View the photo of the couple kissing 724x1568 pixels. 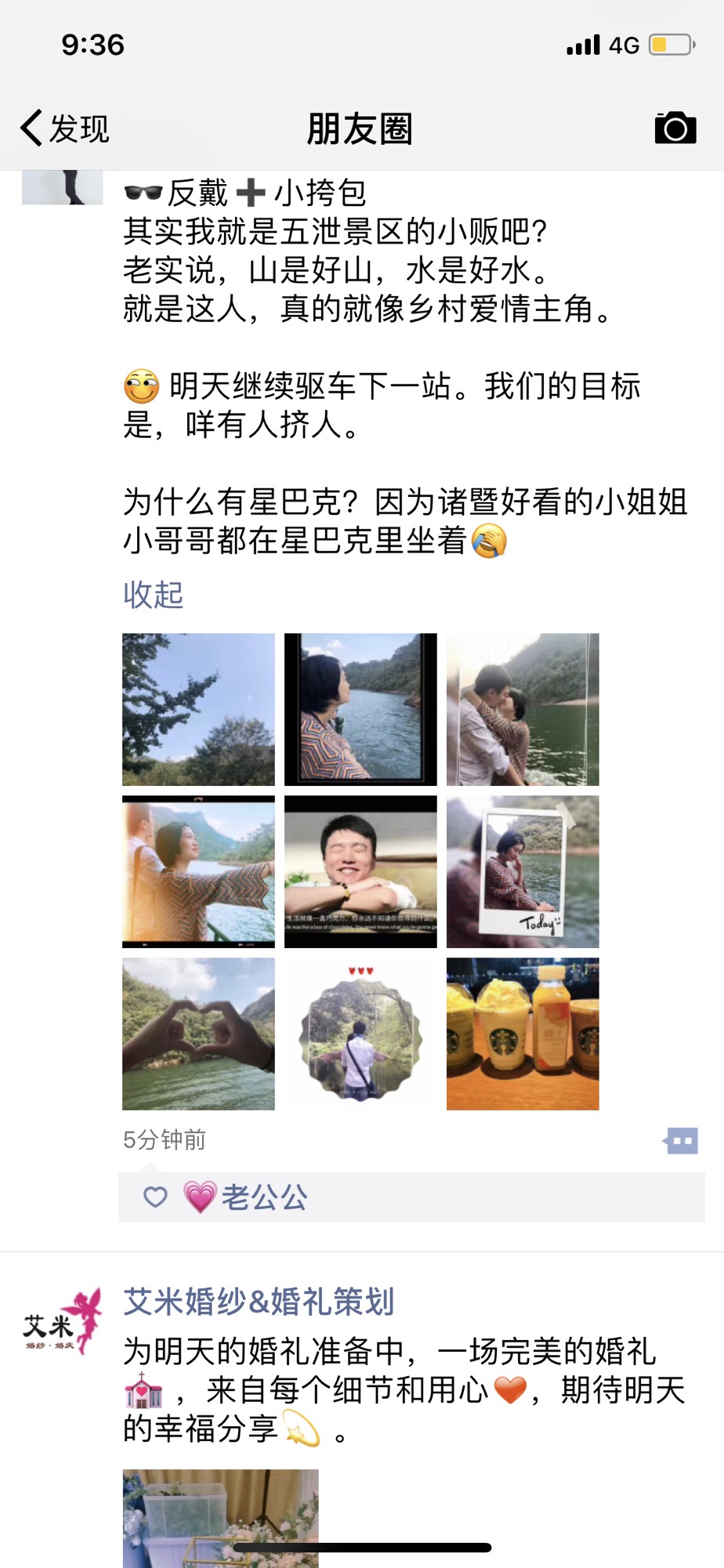pyautogui.click(x=523, y=709)
